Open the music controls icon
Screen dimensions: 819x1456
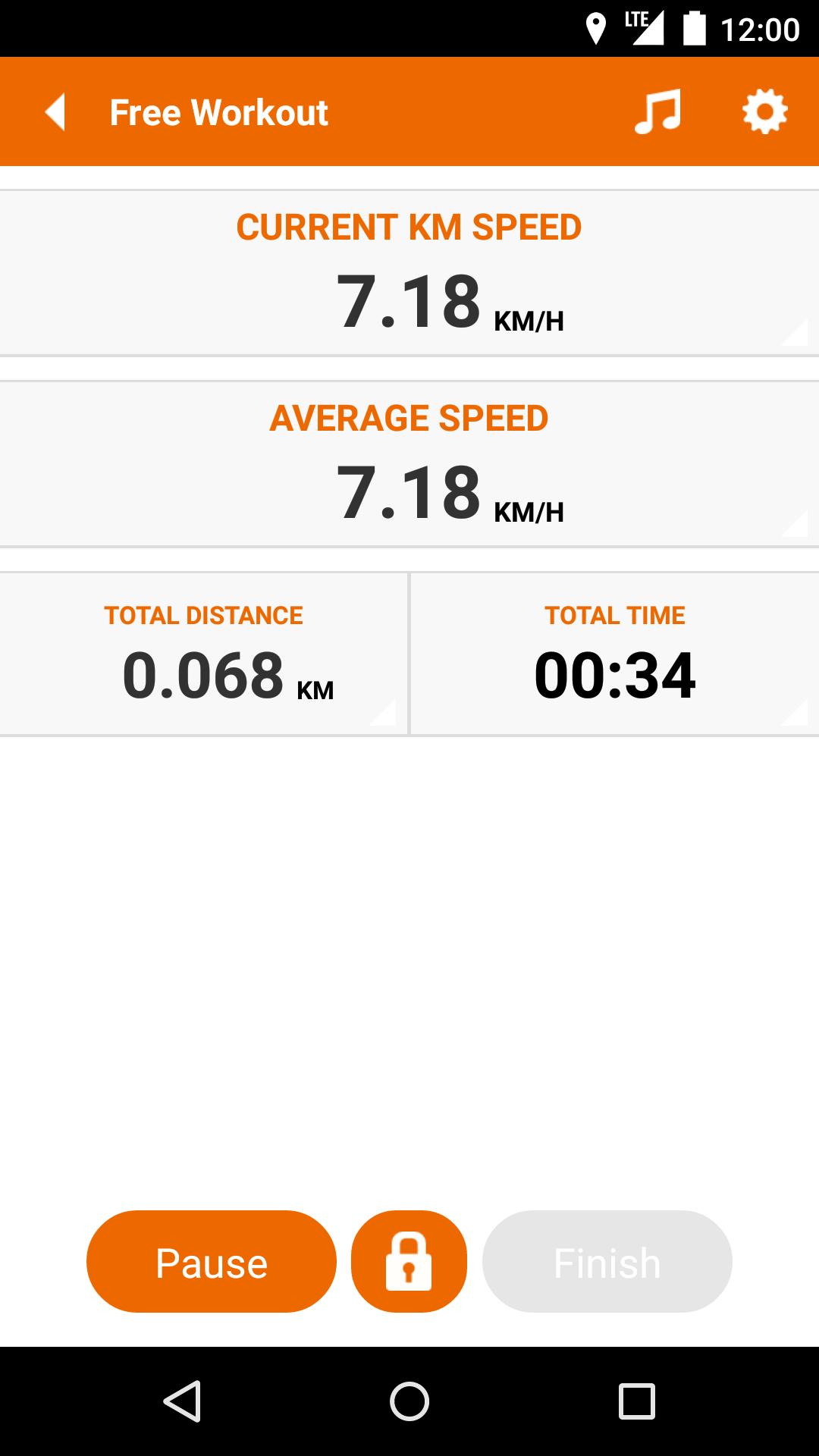(658, 111)
